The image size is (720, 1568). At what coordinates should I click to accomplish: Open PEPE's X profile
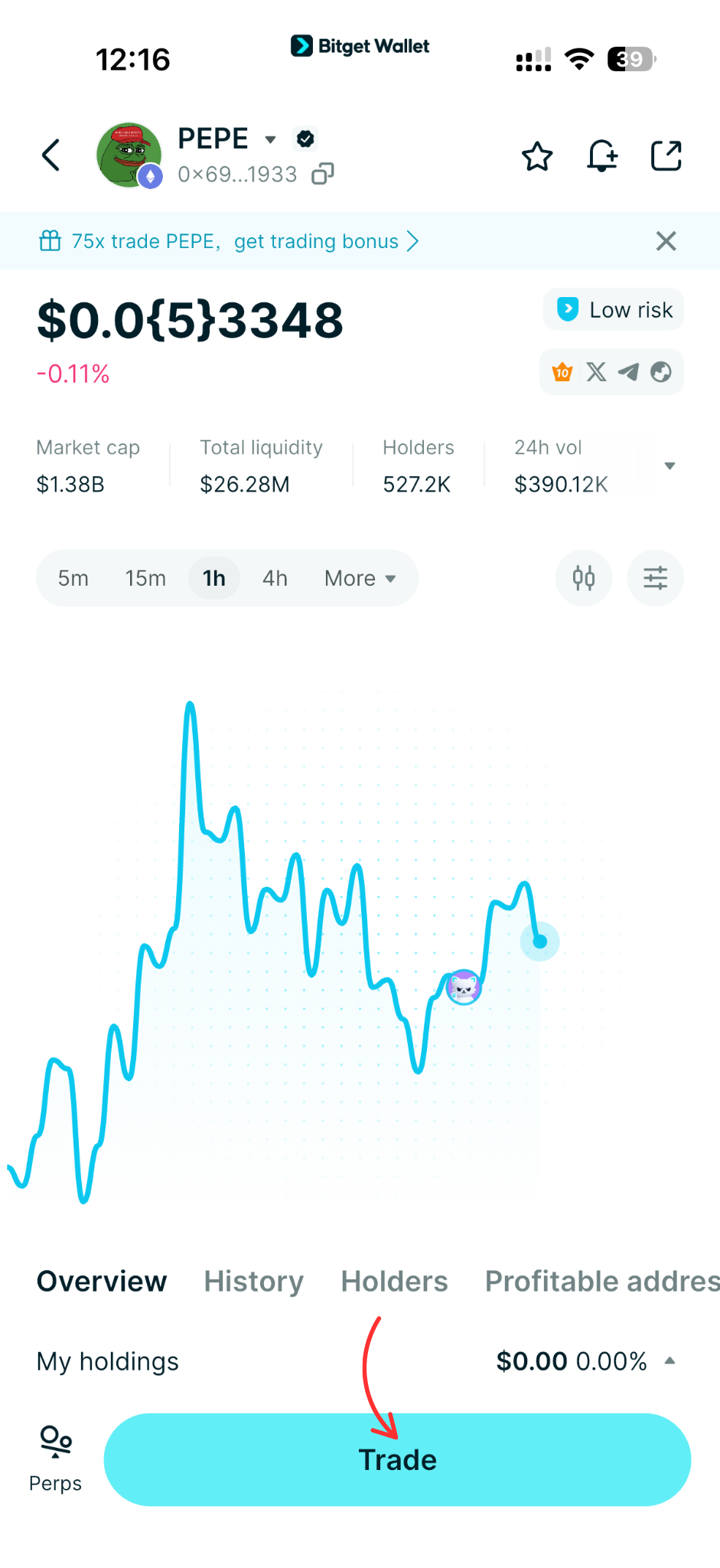point(596,372)
